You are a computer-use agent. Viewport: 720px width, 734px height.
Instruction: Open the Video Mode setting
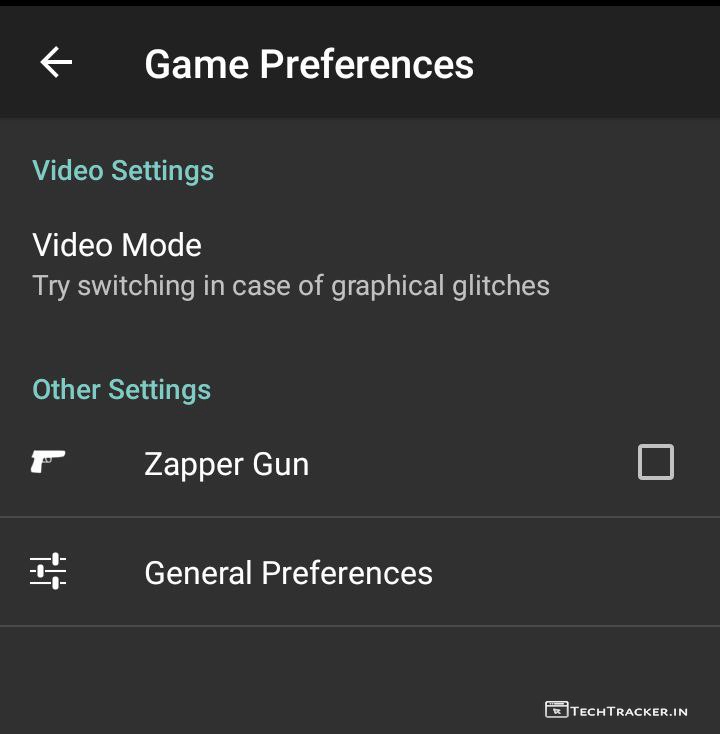[x=290, y=264]
